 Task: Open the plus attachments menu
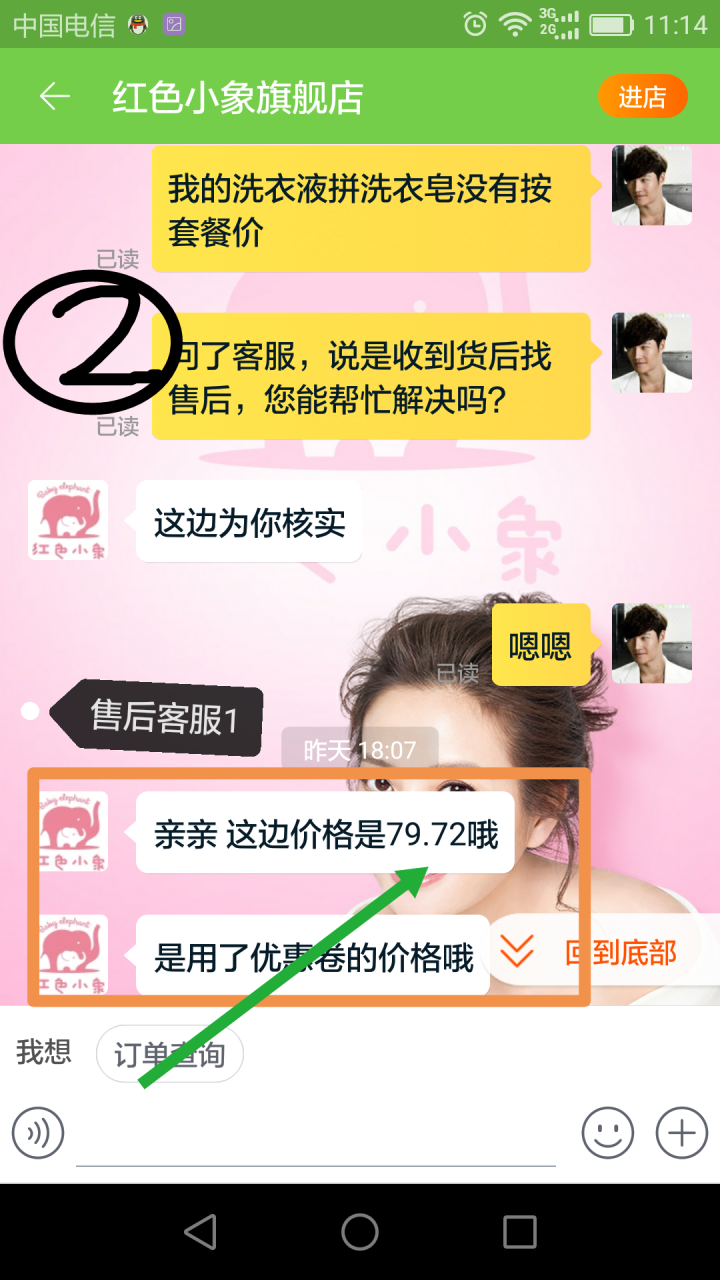(x=682, y=1133)
